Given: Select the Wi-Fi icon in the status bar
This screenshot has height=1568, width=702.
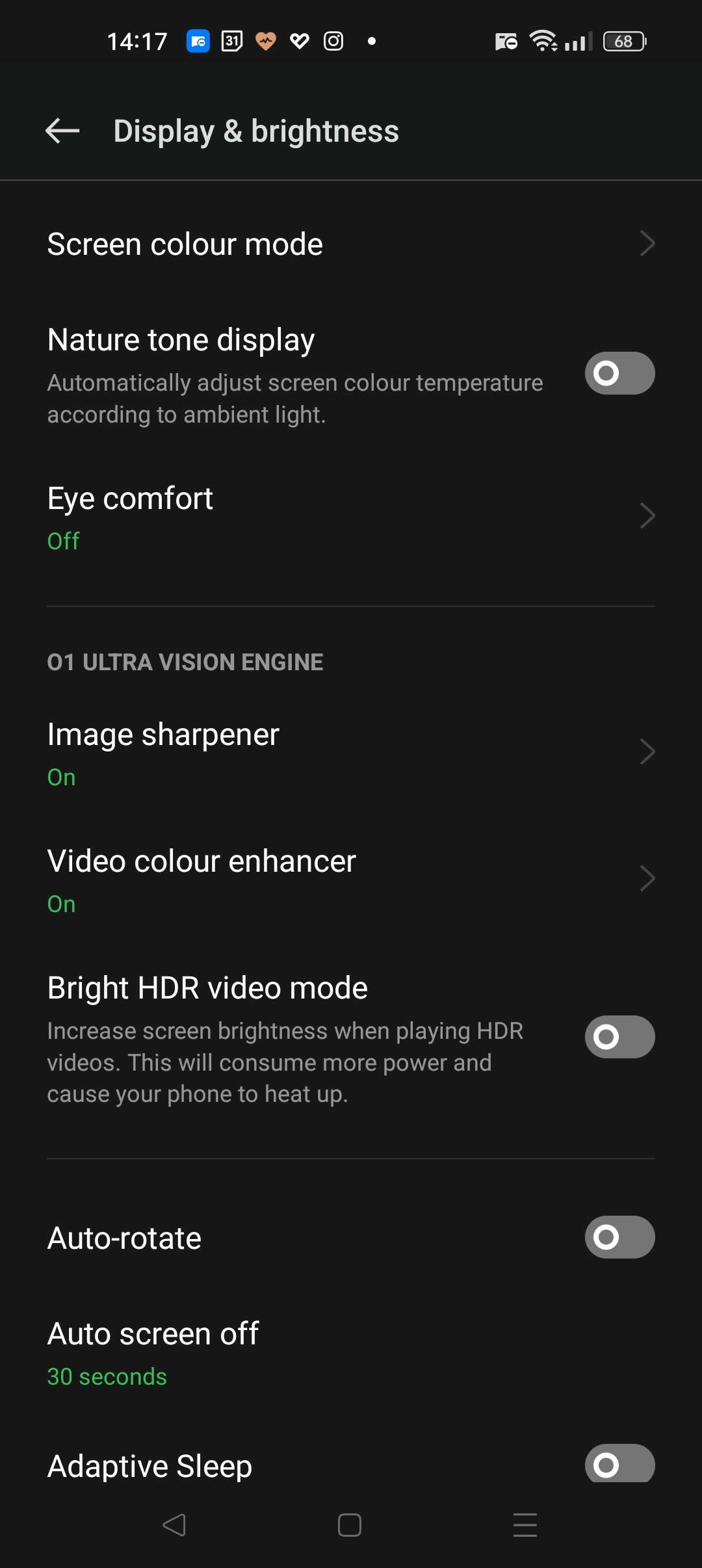Looking at the screenshot, I should click(x=544, y=41).
